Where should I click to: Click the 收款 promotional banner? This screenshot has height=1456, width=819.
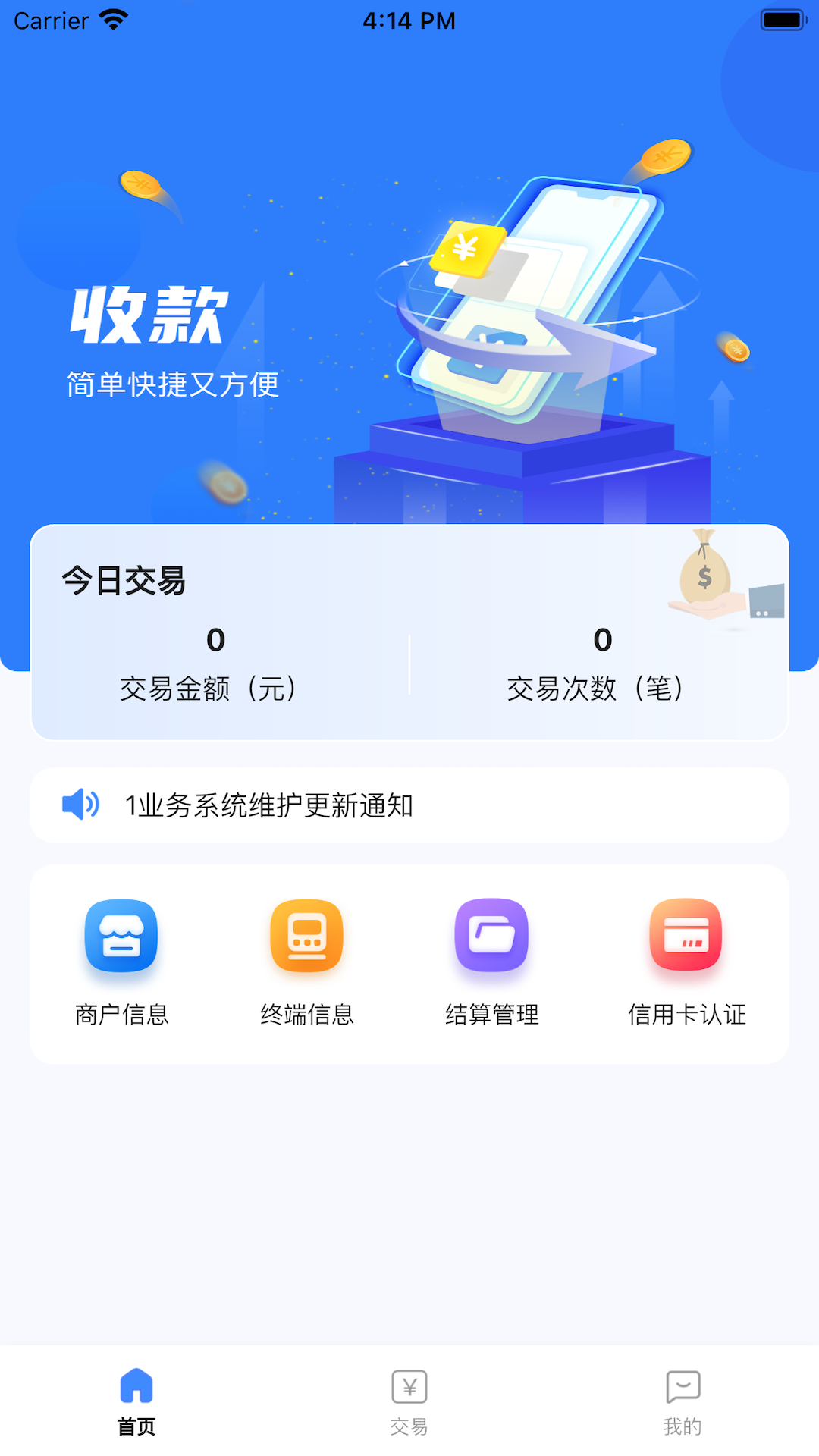click(149, 315)
